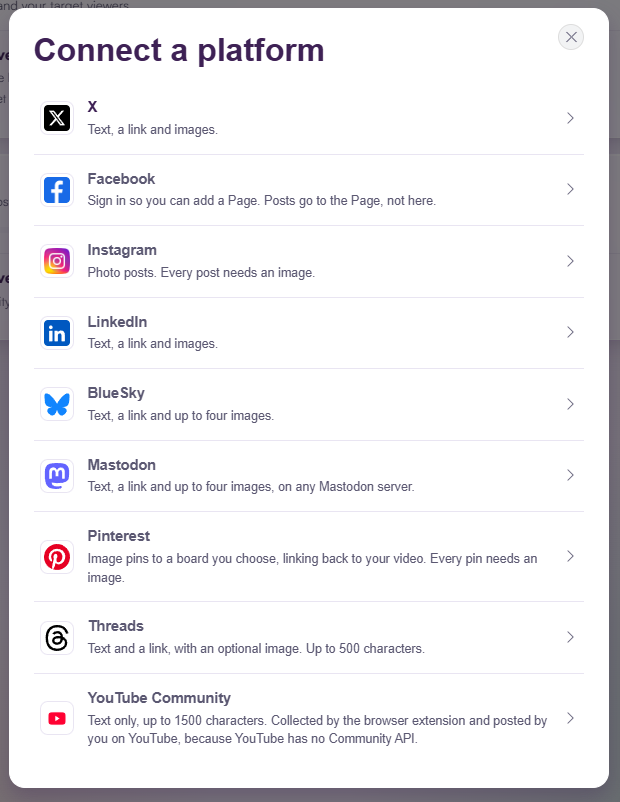This screenshot has height=802, width=620.
Task: Tap the Mastodon row
Action: point(309,476)
